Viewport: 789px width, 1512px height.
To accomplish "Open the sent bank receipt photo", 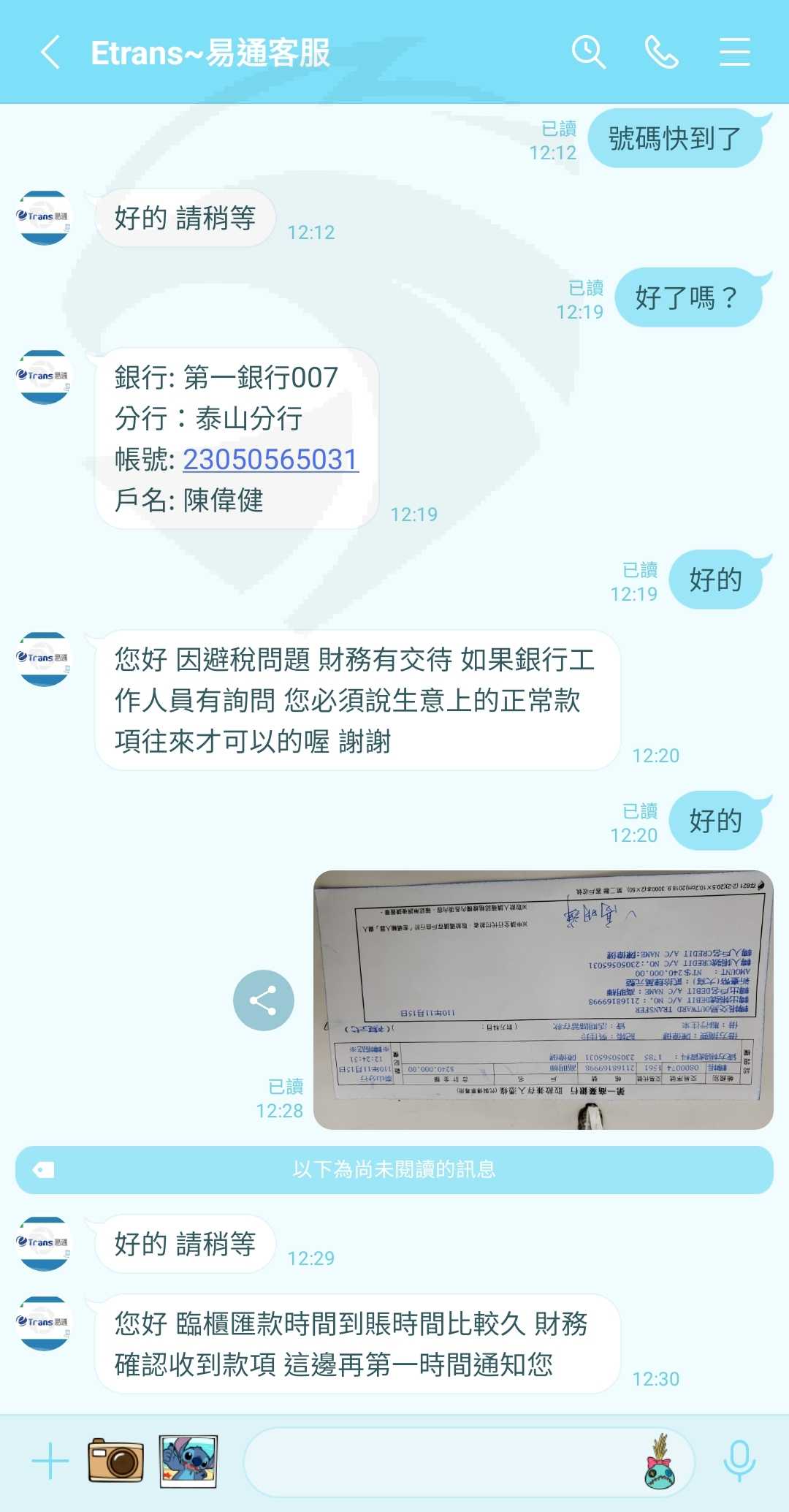I will coord(543,1000).
